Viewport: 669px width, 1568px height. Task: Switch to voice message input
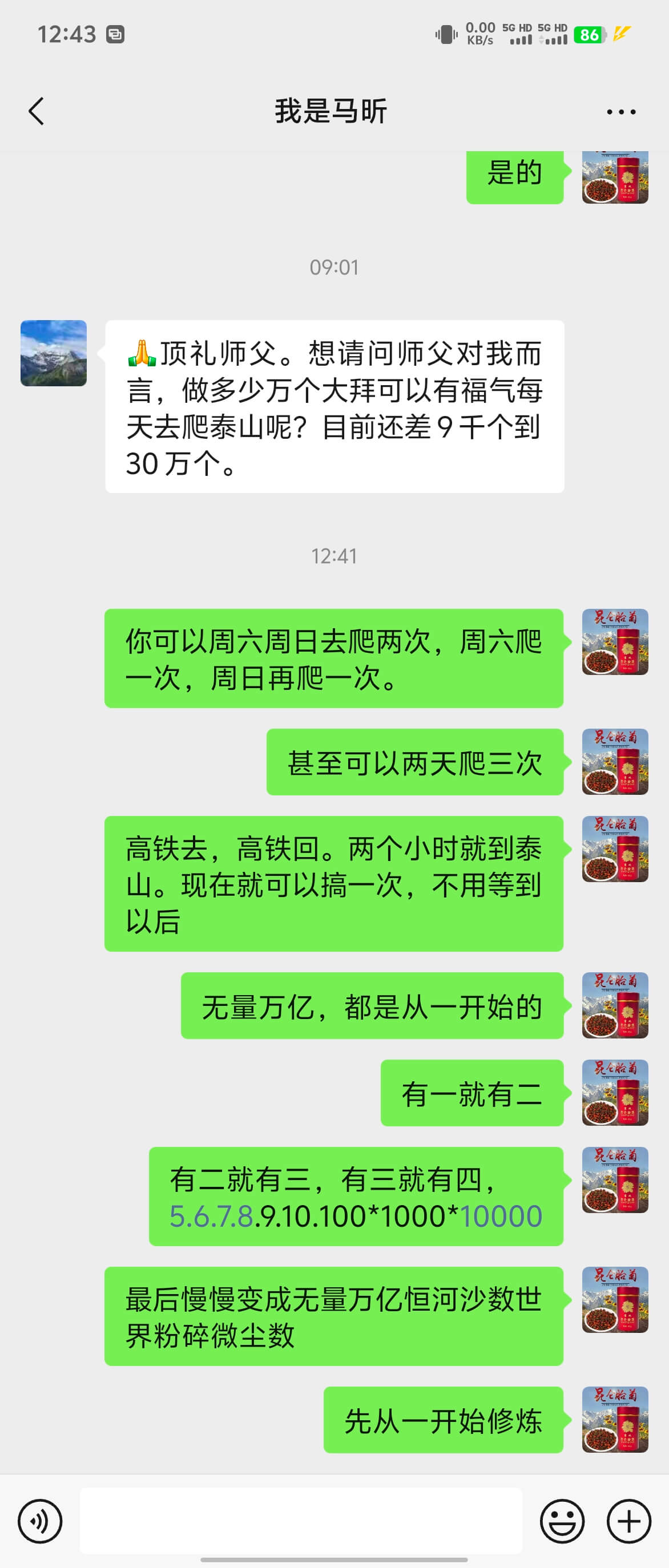(x=39, y=1521)
